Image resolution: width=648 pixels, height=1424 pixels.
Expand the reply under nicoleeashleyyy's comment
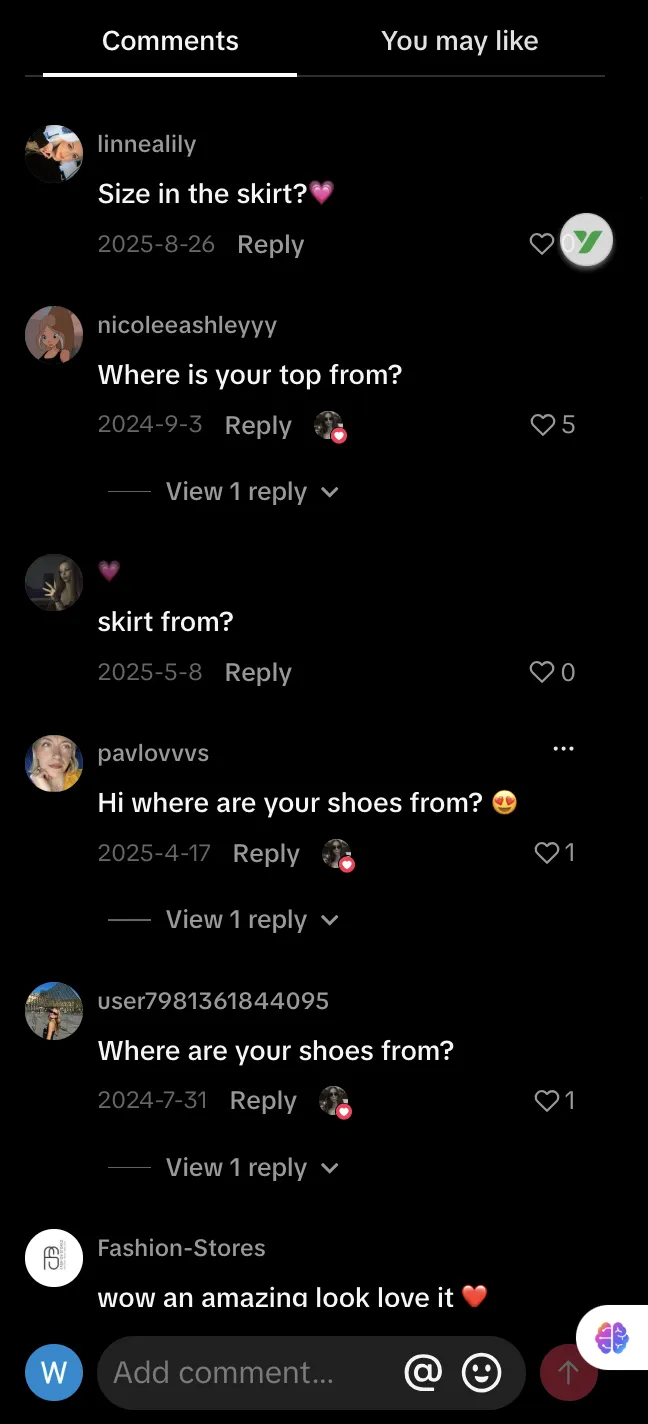click(251, 492)
